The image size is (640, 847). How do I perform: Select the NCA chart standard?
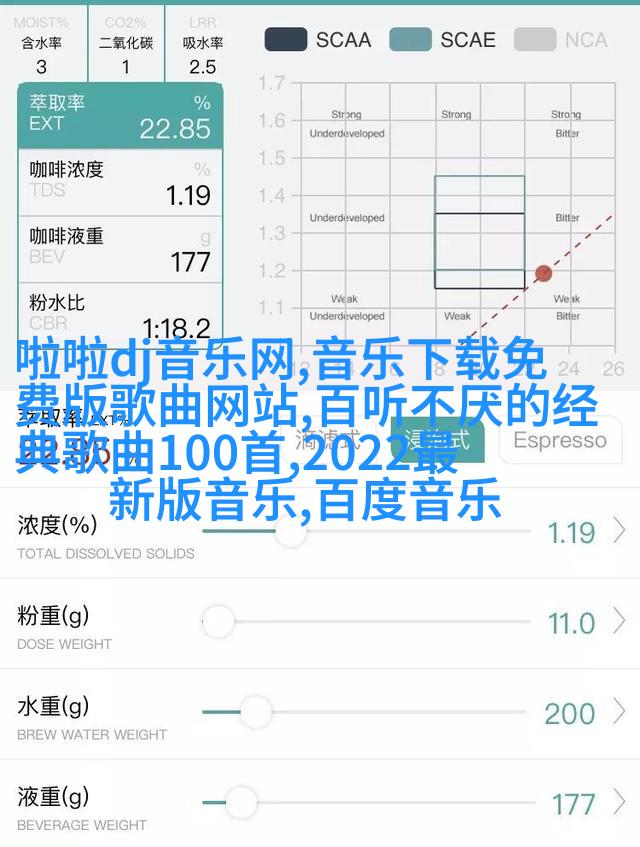coord(561,40)
